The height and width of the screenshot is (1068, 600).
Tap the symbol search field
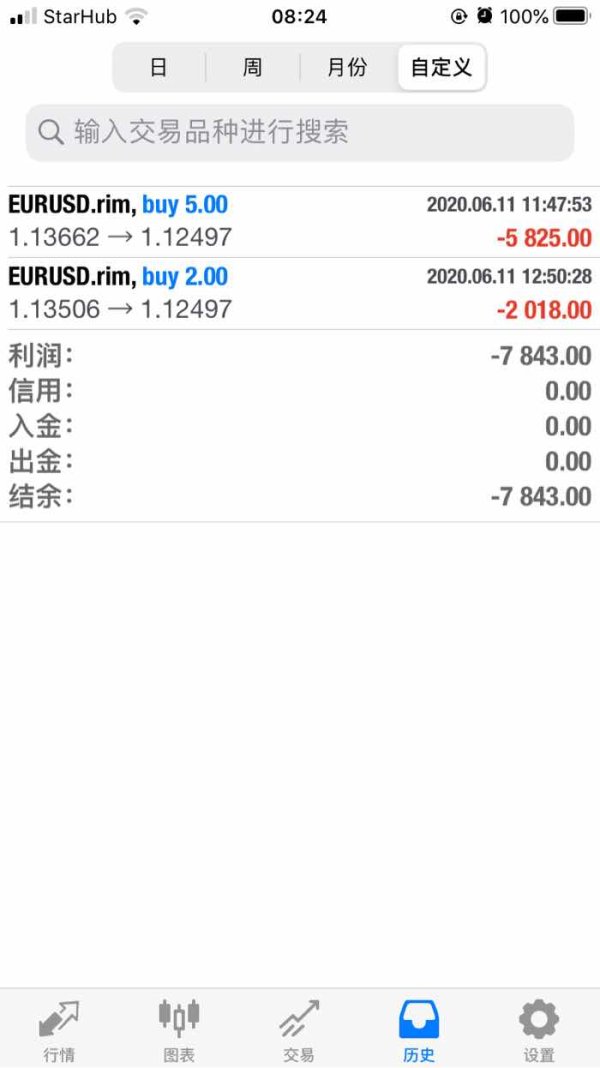pos(300,132)
